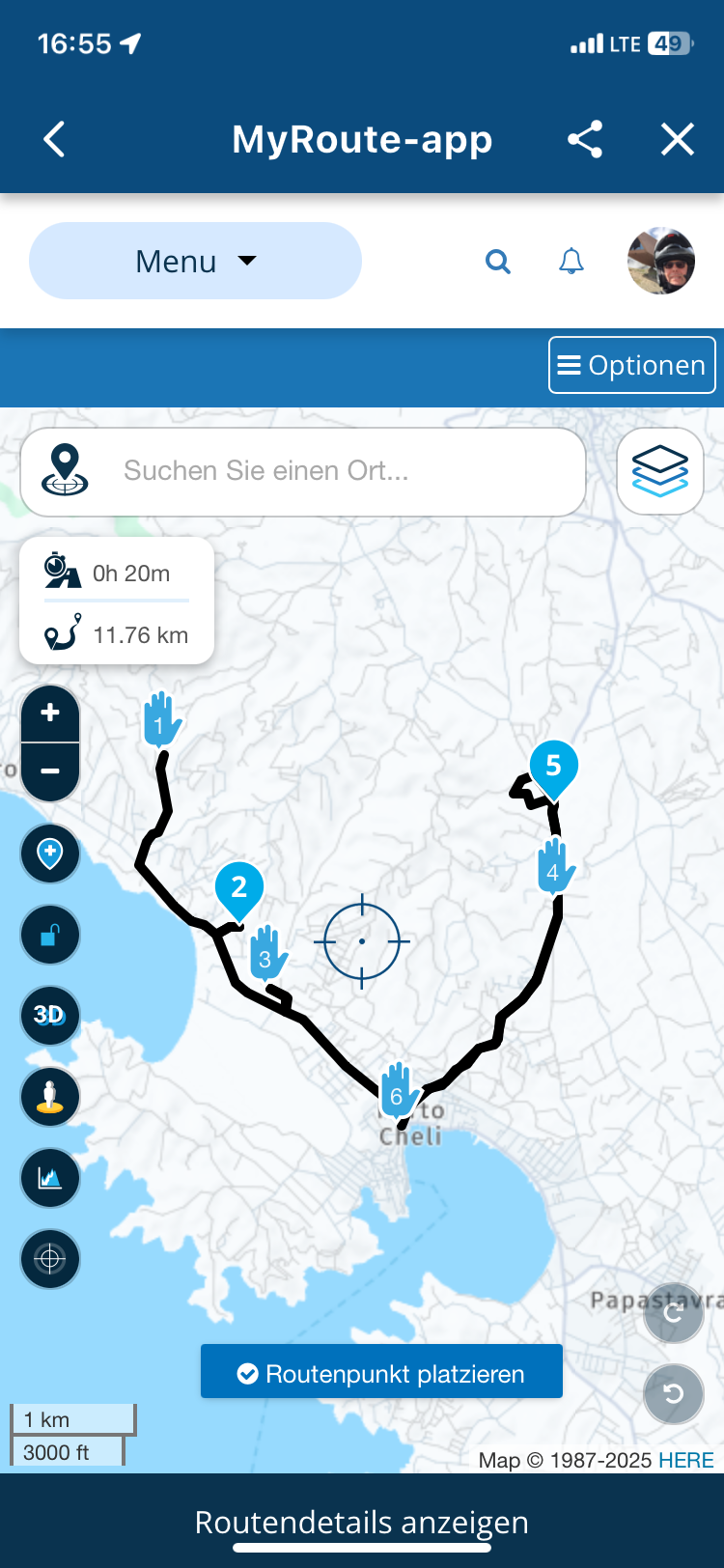Close the MyRoute-app view
This screenshot has height=1568, width=724.
[x=677, y=139]
